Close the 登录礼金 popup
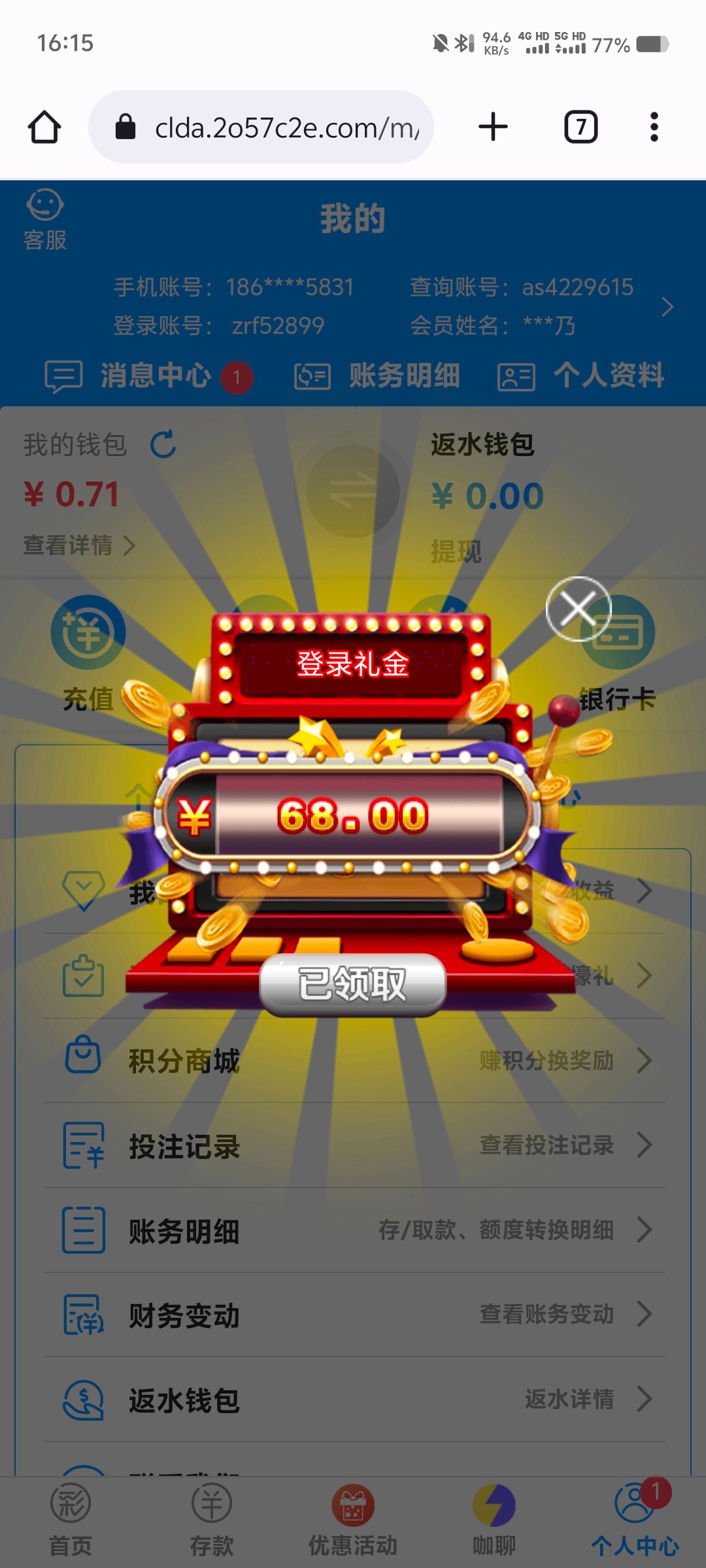 click(x=579, y=609)
